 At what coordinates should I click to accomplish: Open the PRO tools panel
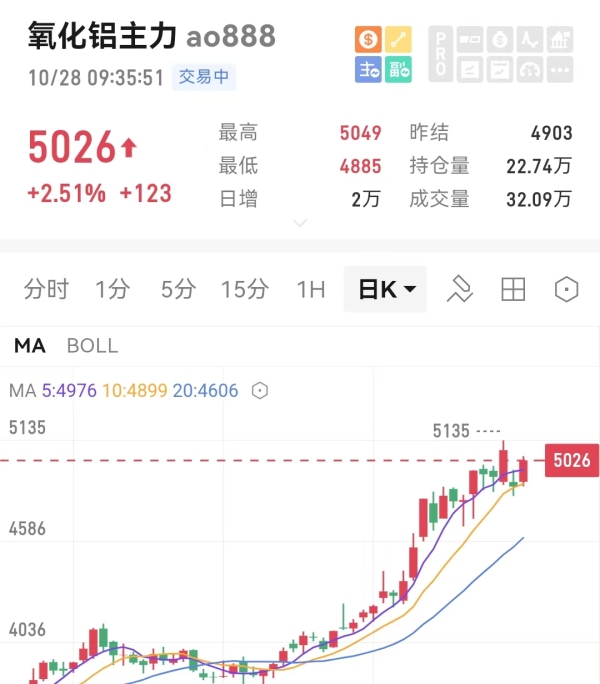(x=440, y=55)
